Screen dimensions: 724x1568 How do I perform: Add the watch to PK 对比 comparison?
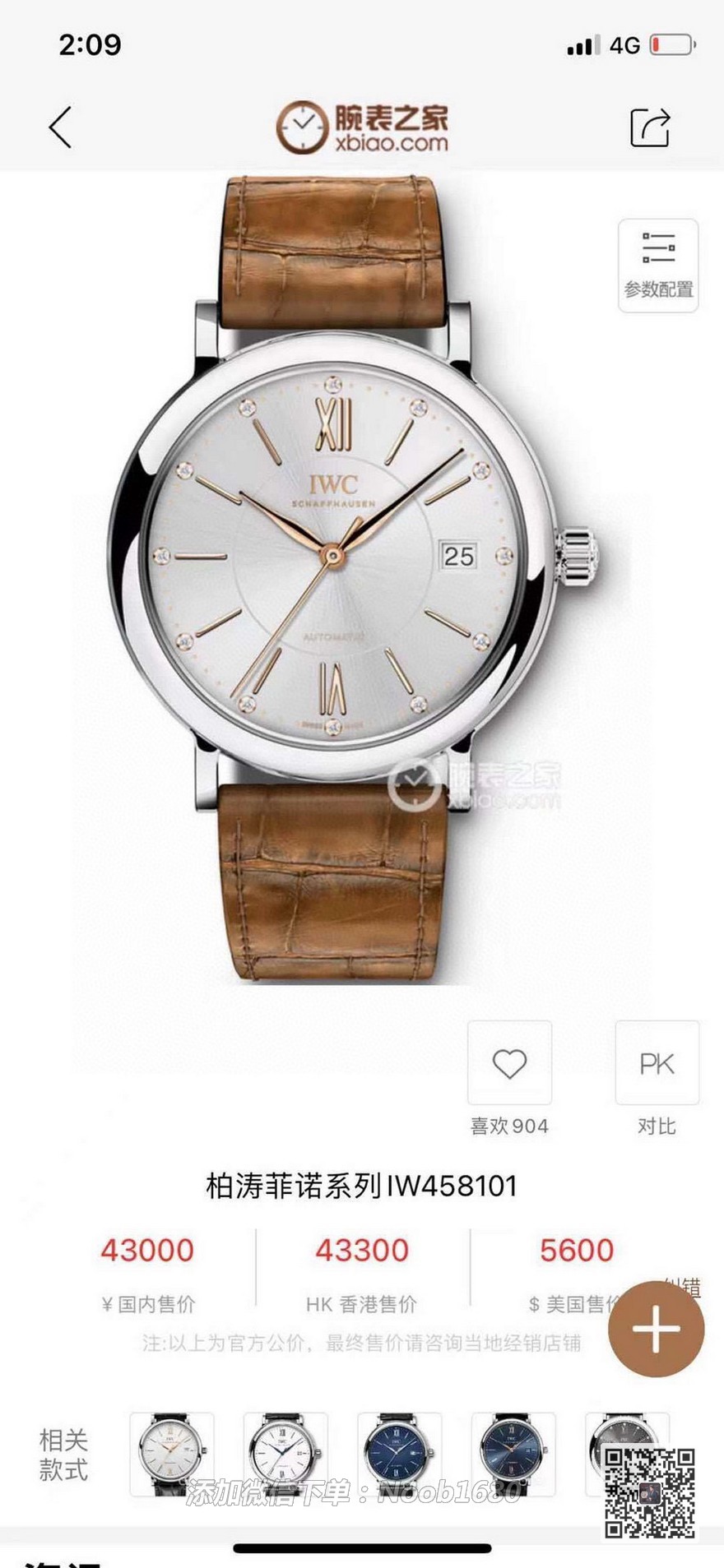(x=657, y=1063)
